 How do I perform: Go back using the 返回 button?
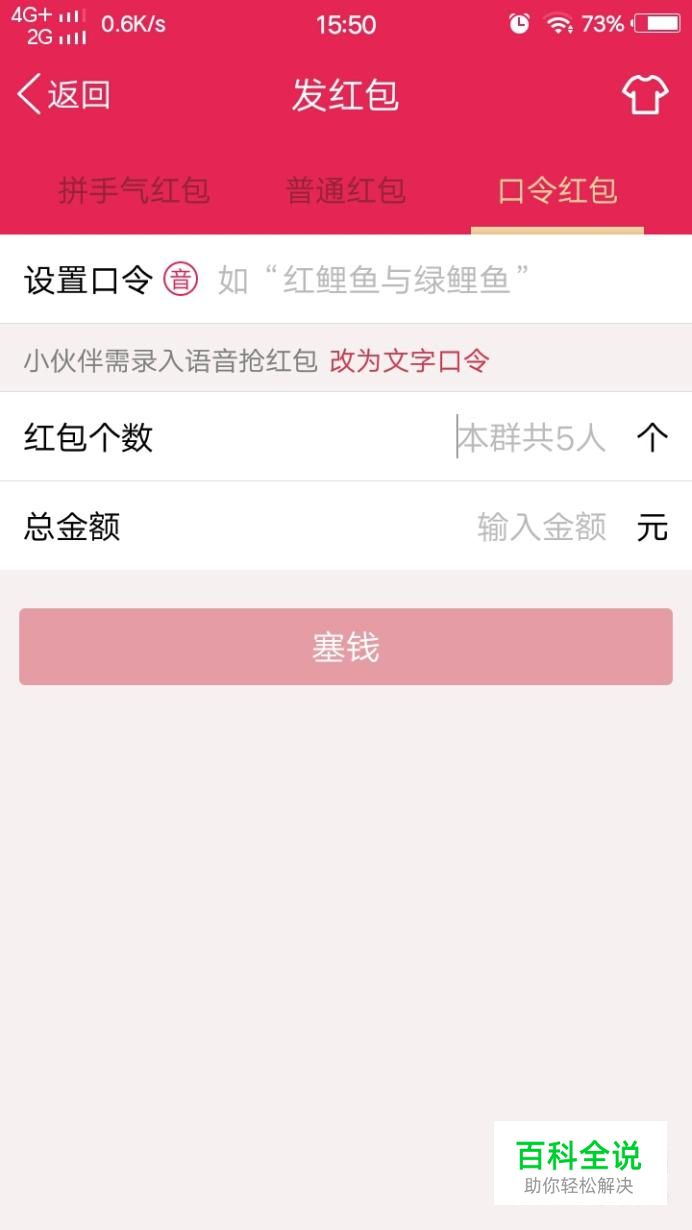[64, 95]
